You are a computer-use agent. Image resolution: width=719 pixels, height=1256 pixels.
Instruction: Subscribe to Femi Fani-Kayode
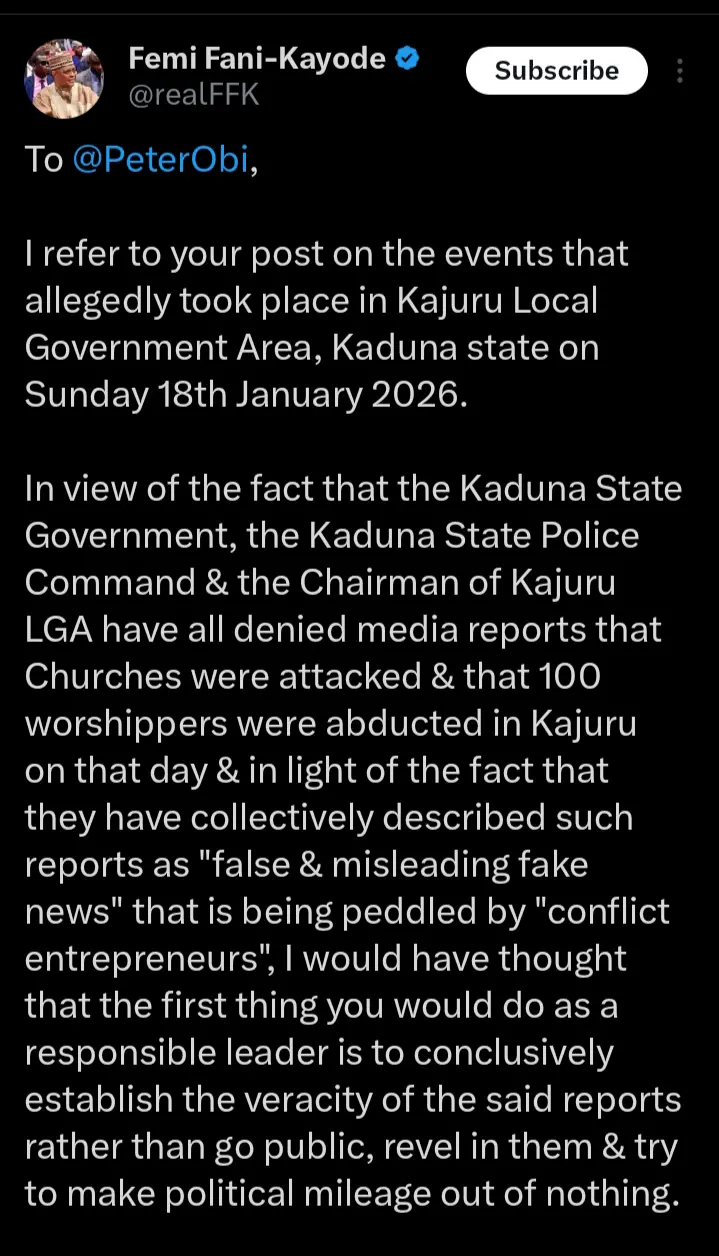click(x=556, y=71)
